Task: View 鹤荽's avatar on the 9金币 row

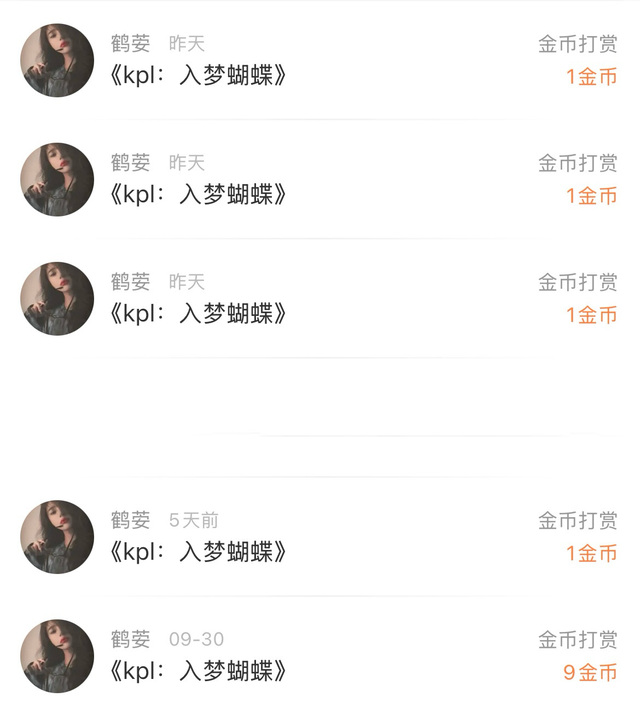Action: tap(57, 656)
